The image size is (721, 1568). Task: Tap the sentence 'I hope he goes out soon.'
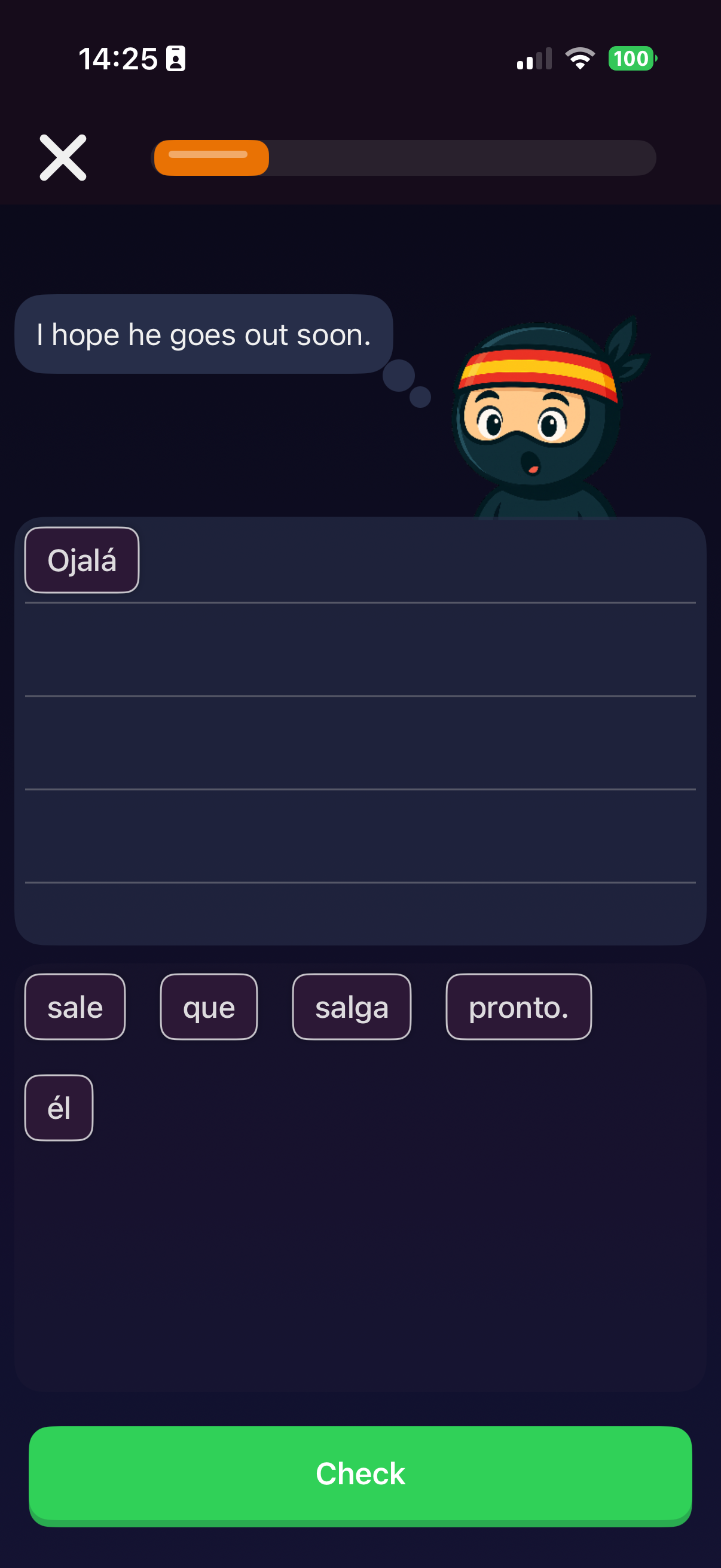pos(203,335)
